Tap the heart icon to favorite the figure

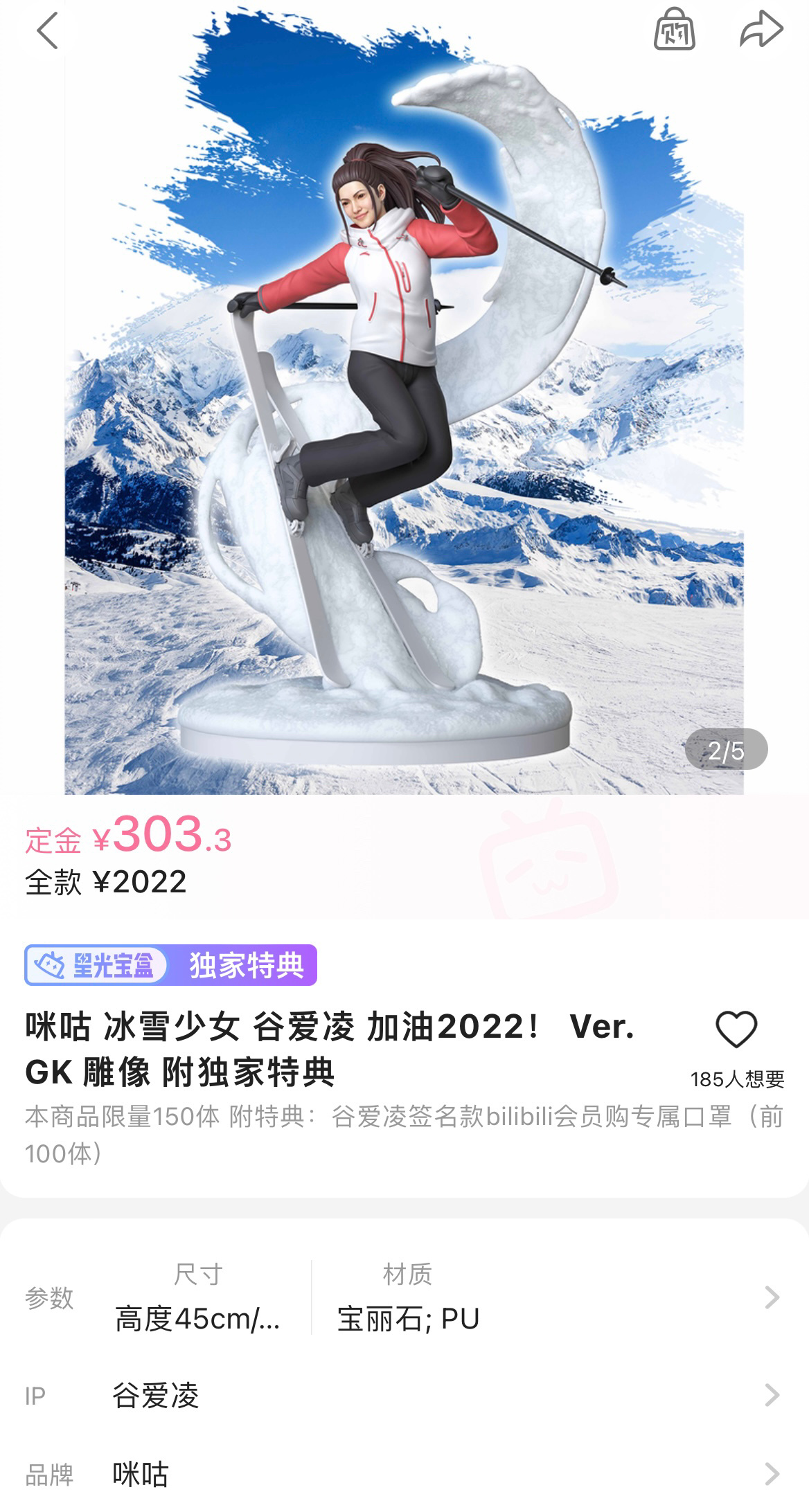click(737, 1032)
